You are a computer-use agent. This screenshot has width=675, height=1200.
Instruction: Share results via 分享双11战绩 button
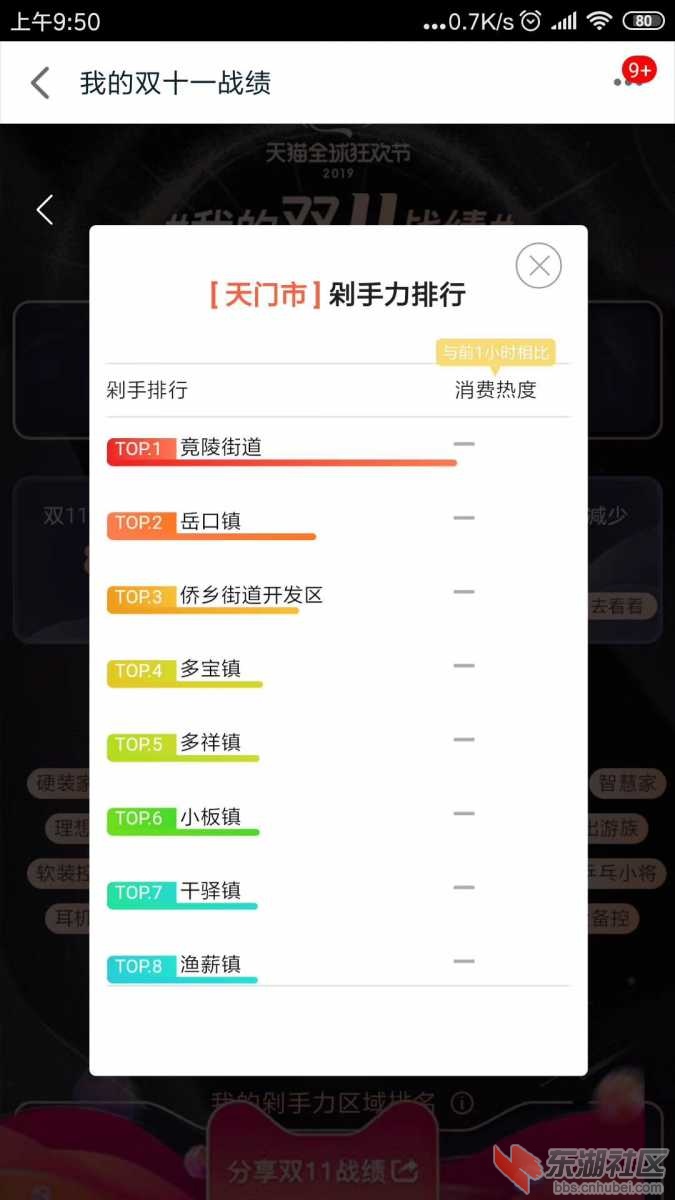pyautogui.click(x=322, y=1170)
